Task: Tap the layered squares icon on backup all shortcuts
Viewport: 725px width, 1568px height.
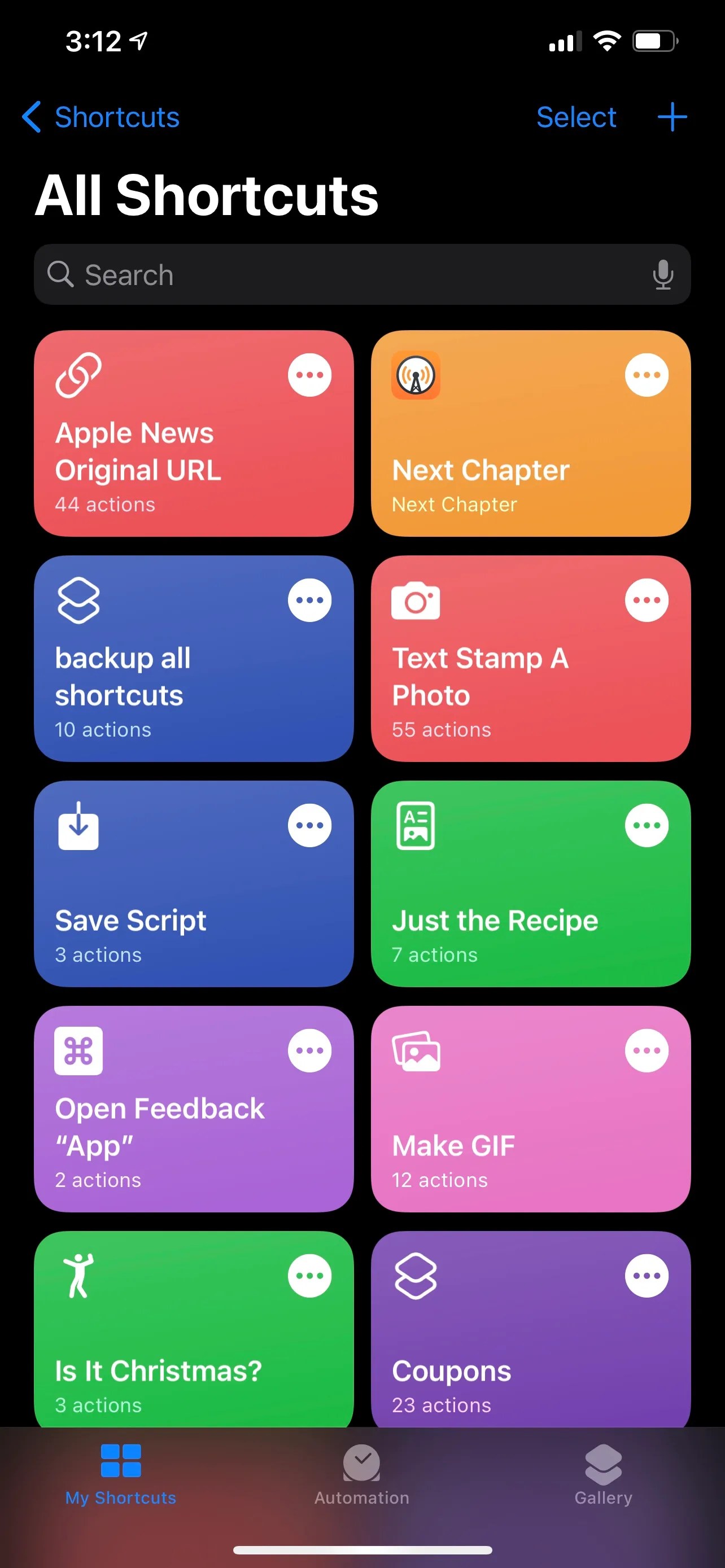Action: (x=77, y=599)
